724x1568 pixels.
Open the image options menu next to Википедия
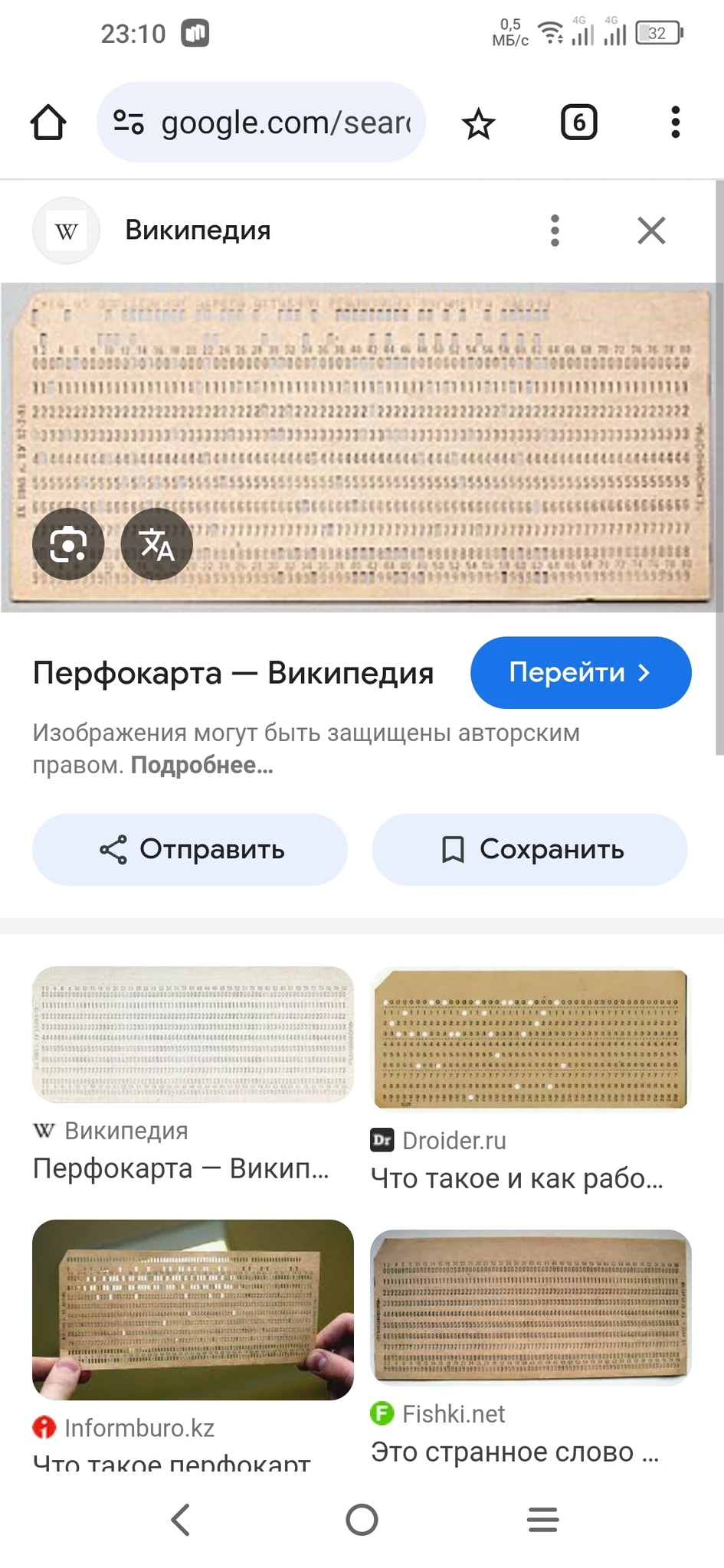(555, 230)
